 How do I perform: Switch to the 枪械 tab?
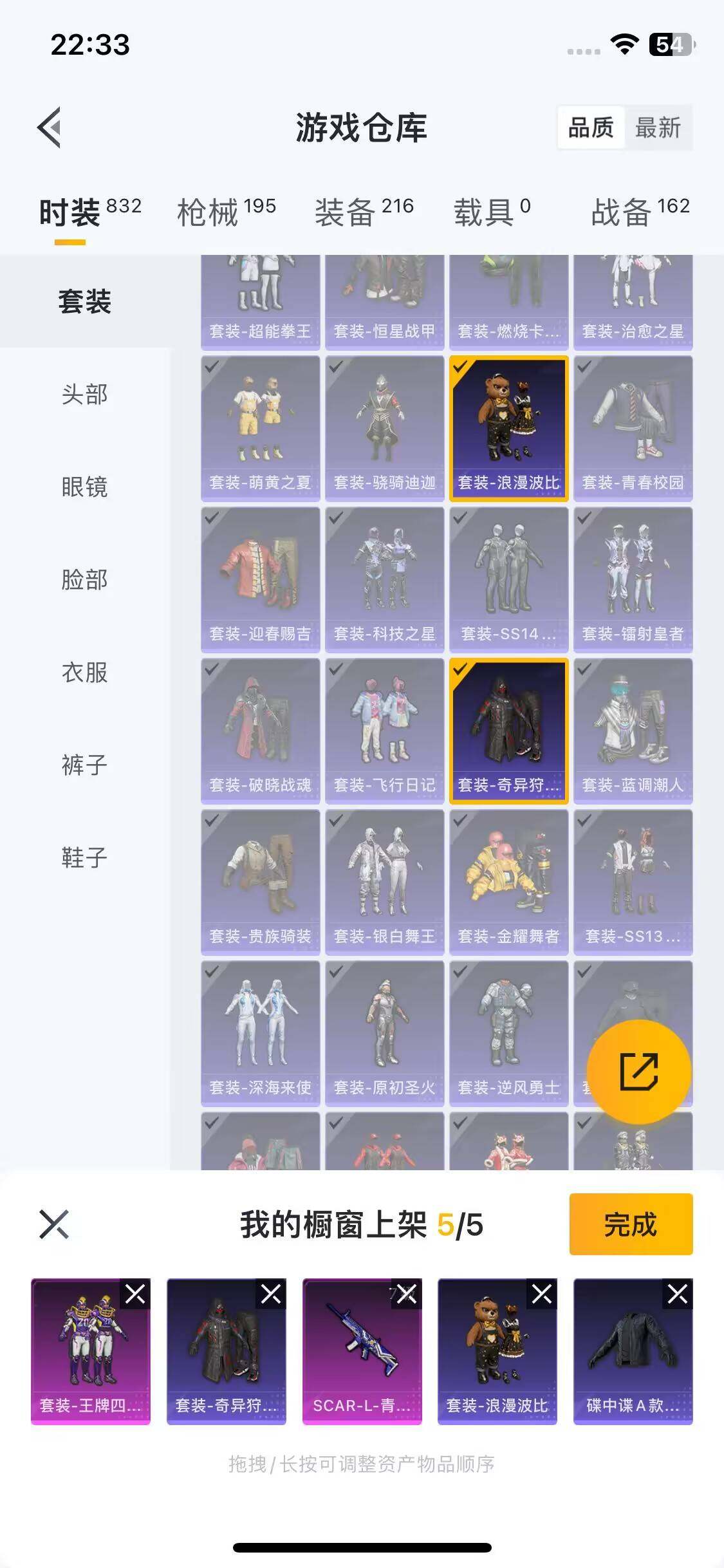(226, 212)
